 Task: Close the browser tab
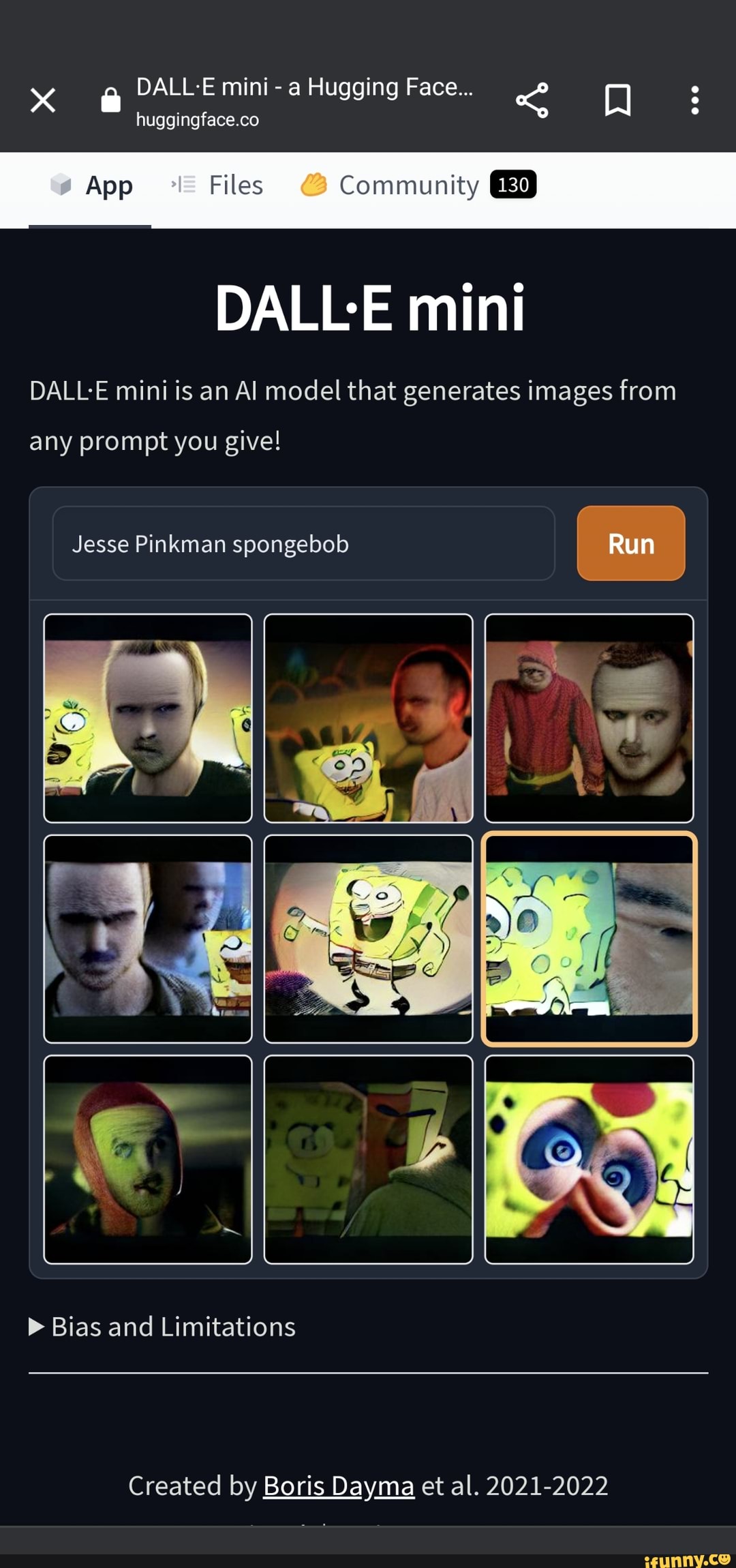tap(43, 101)
